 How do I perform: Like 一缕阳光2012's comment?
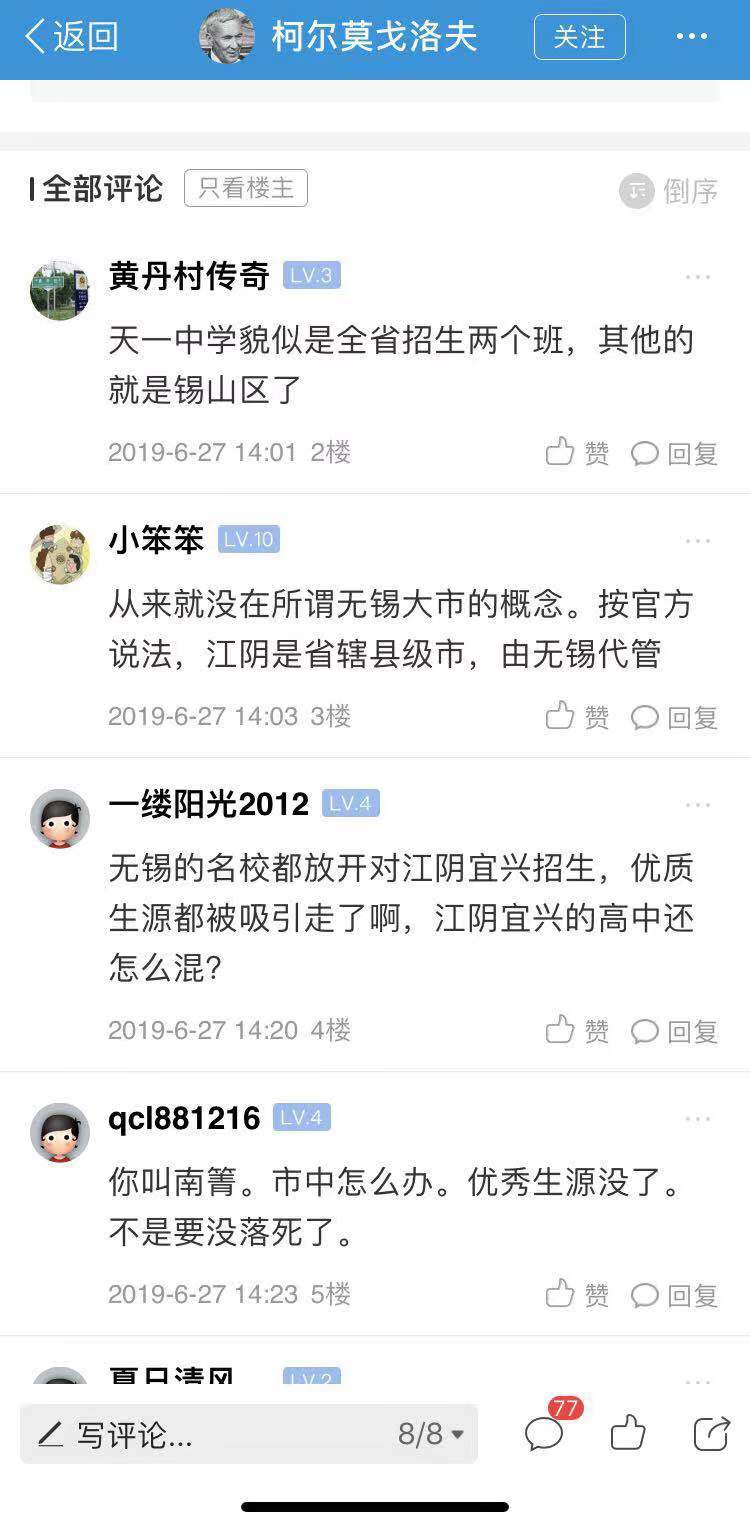[x=577, y=1030]
